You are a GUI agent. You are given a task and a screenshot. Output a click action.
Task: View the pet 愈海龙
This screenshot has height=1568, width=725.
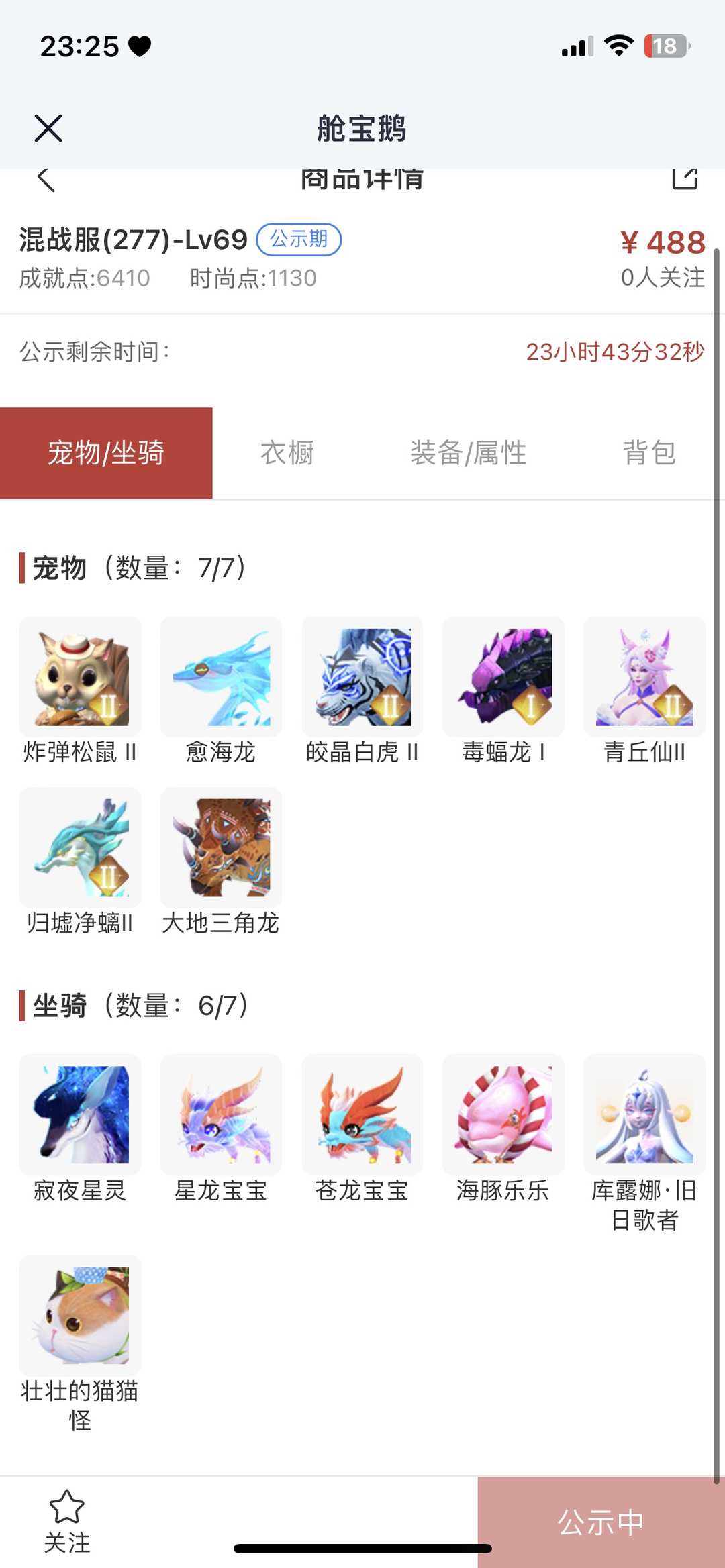point(222,677)
